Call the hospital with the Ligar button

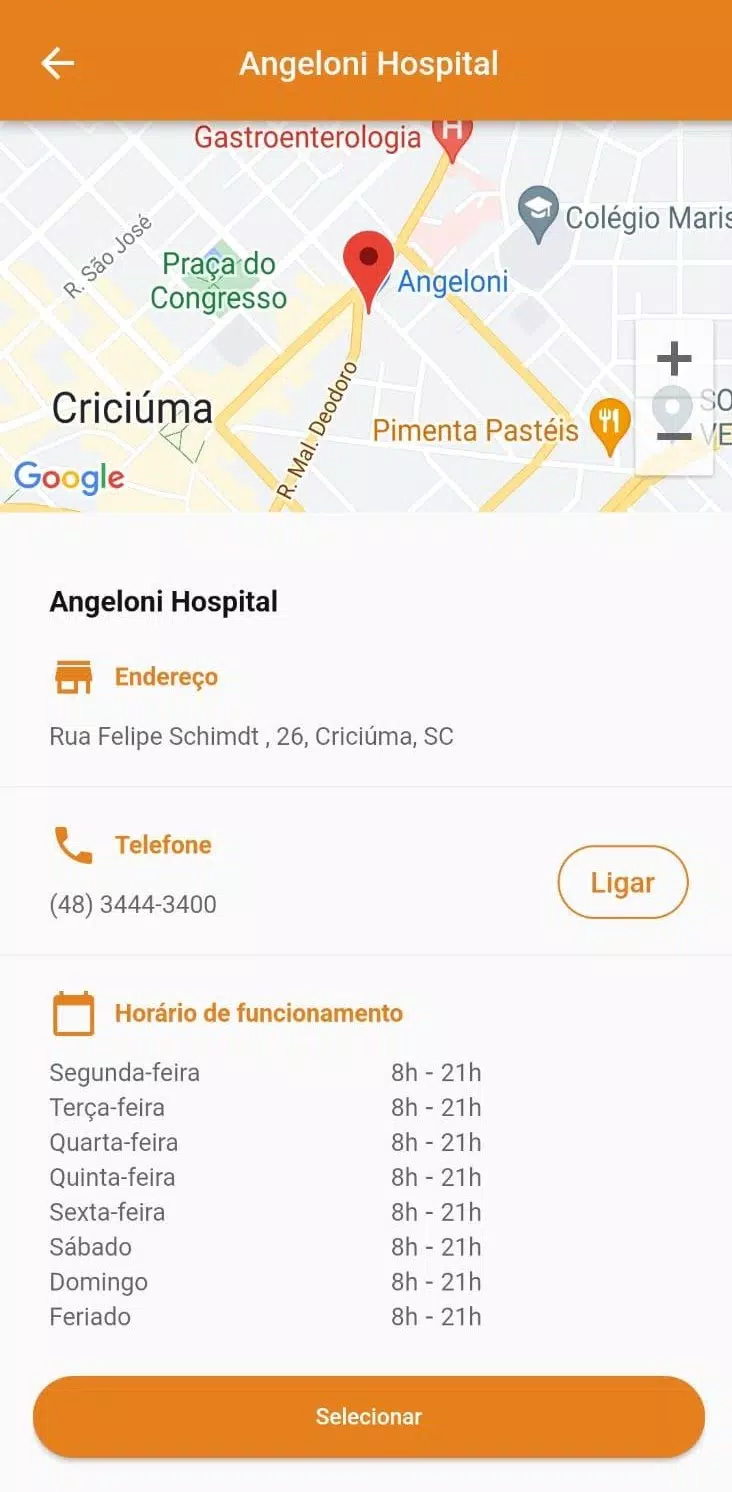coord(623,882)
